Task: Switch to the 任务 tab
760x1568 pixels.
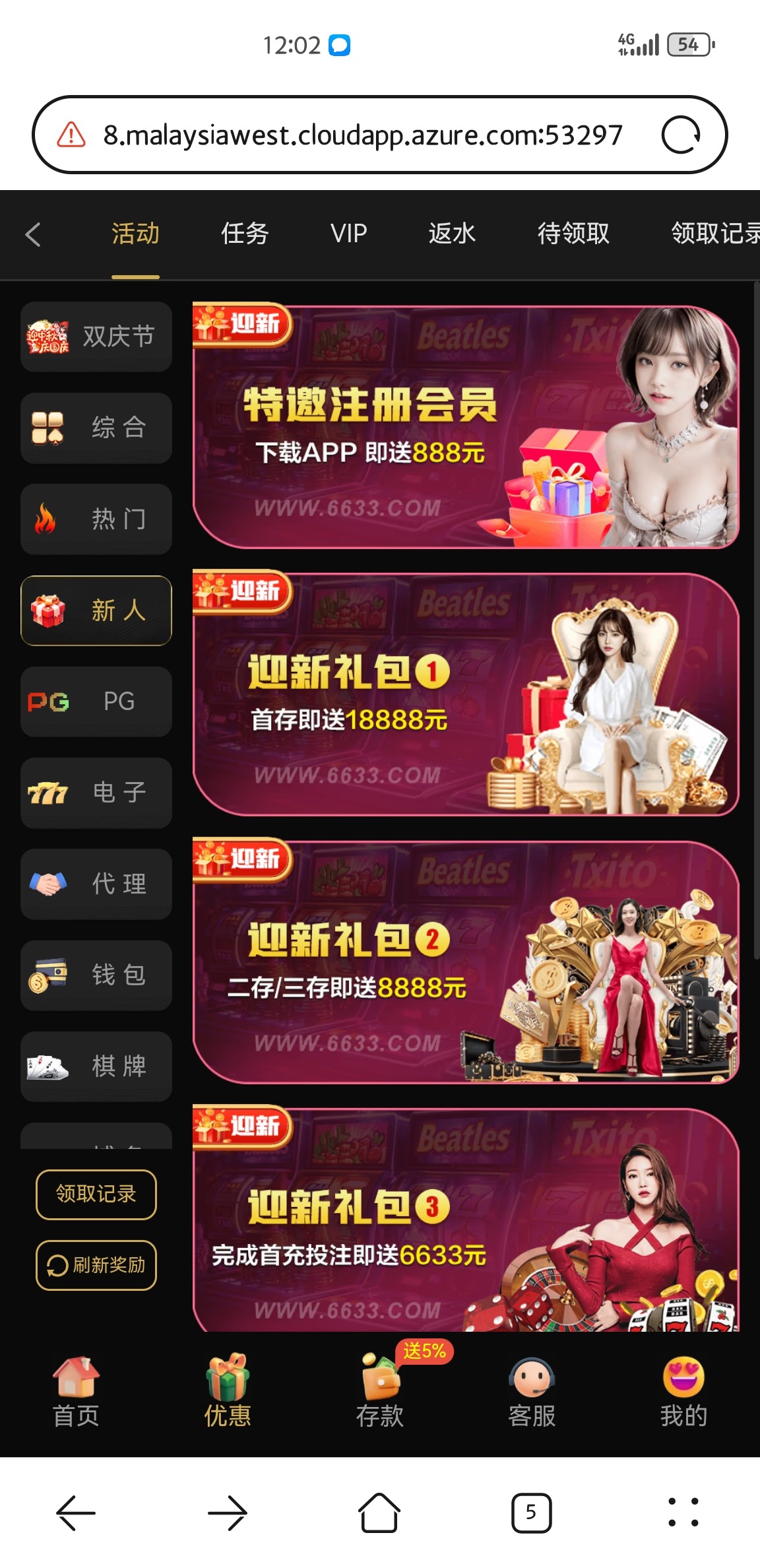Action: (245, 234)
